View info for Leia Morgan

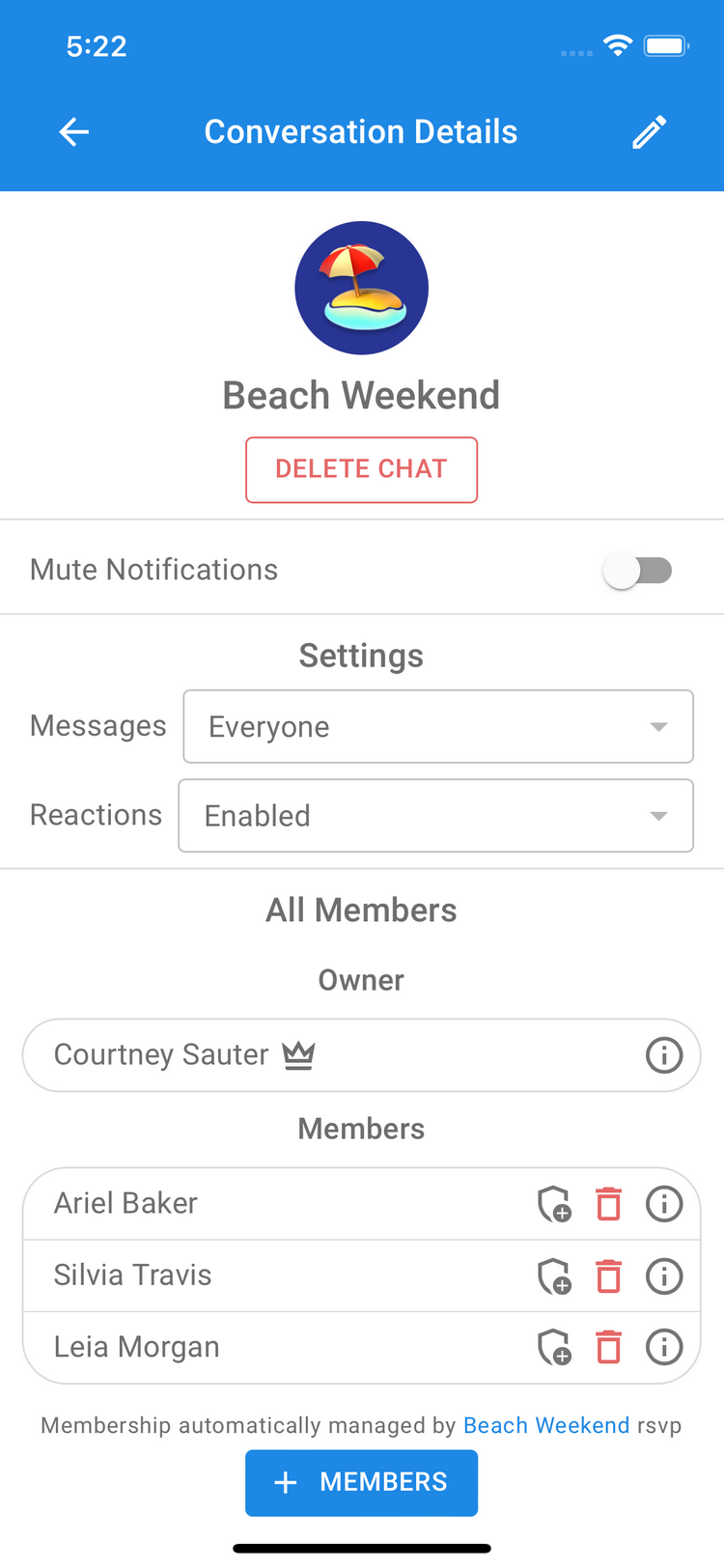point(664,1347)
